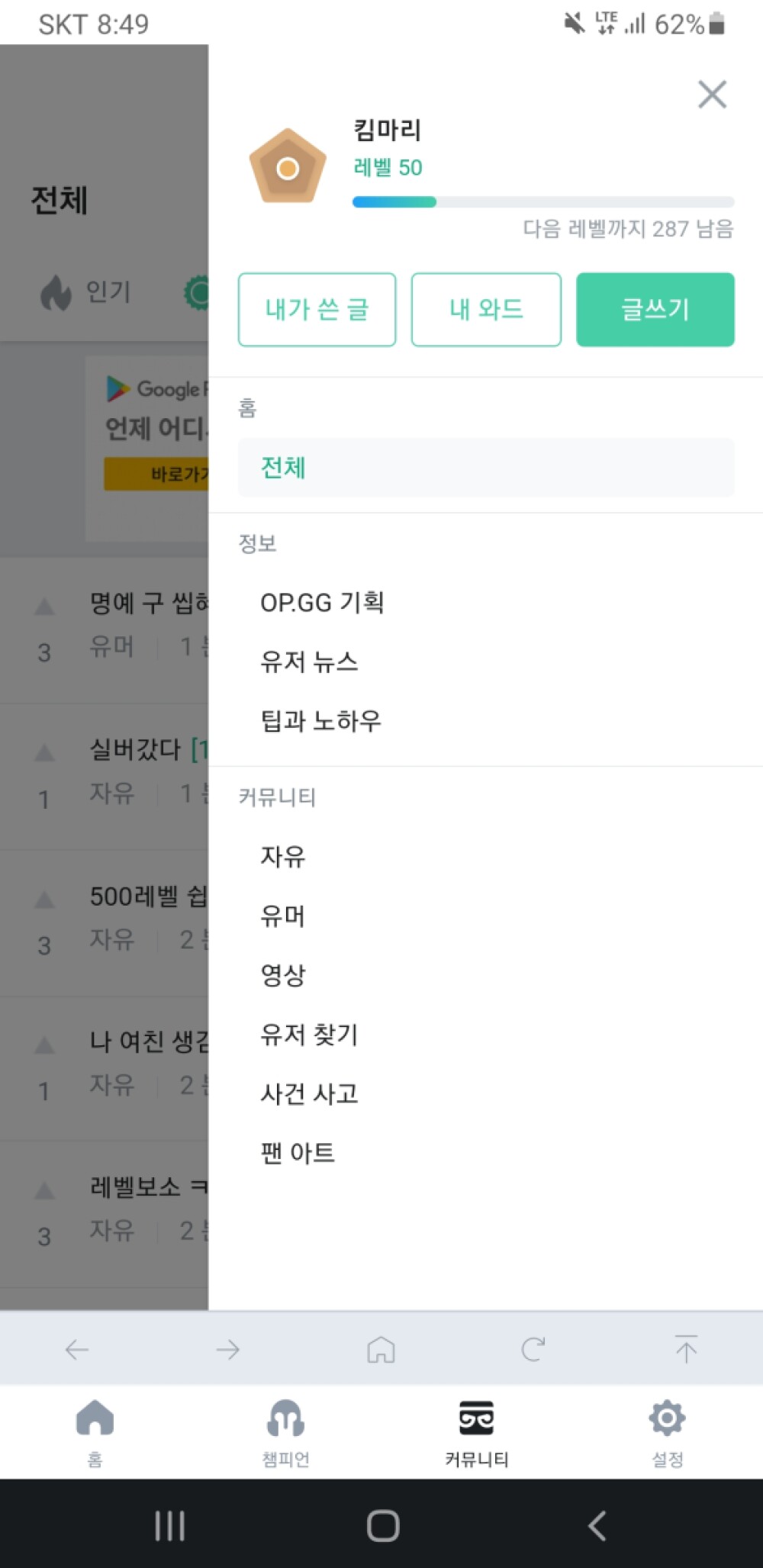Open 사건 사고 board
Viewport: 763px width, 1568px height.
(309, 1094)
